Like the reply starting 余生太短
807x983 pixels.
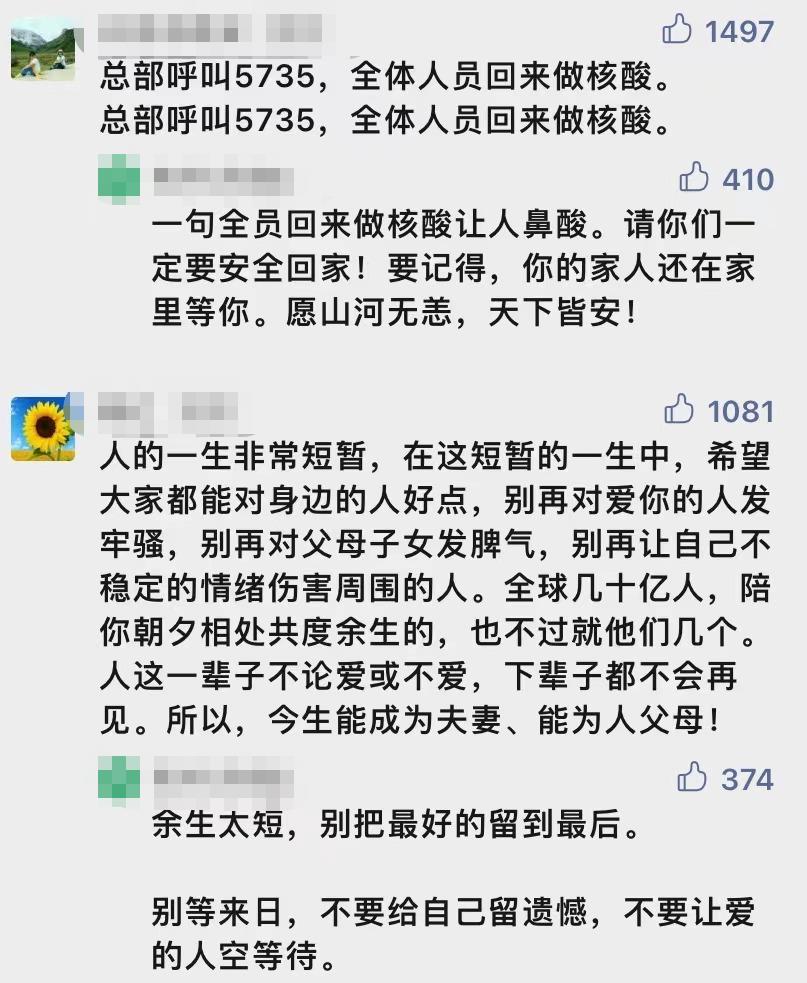692,777
